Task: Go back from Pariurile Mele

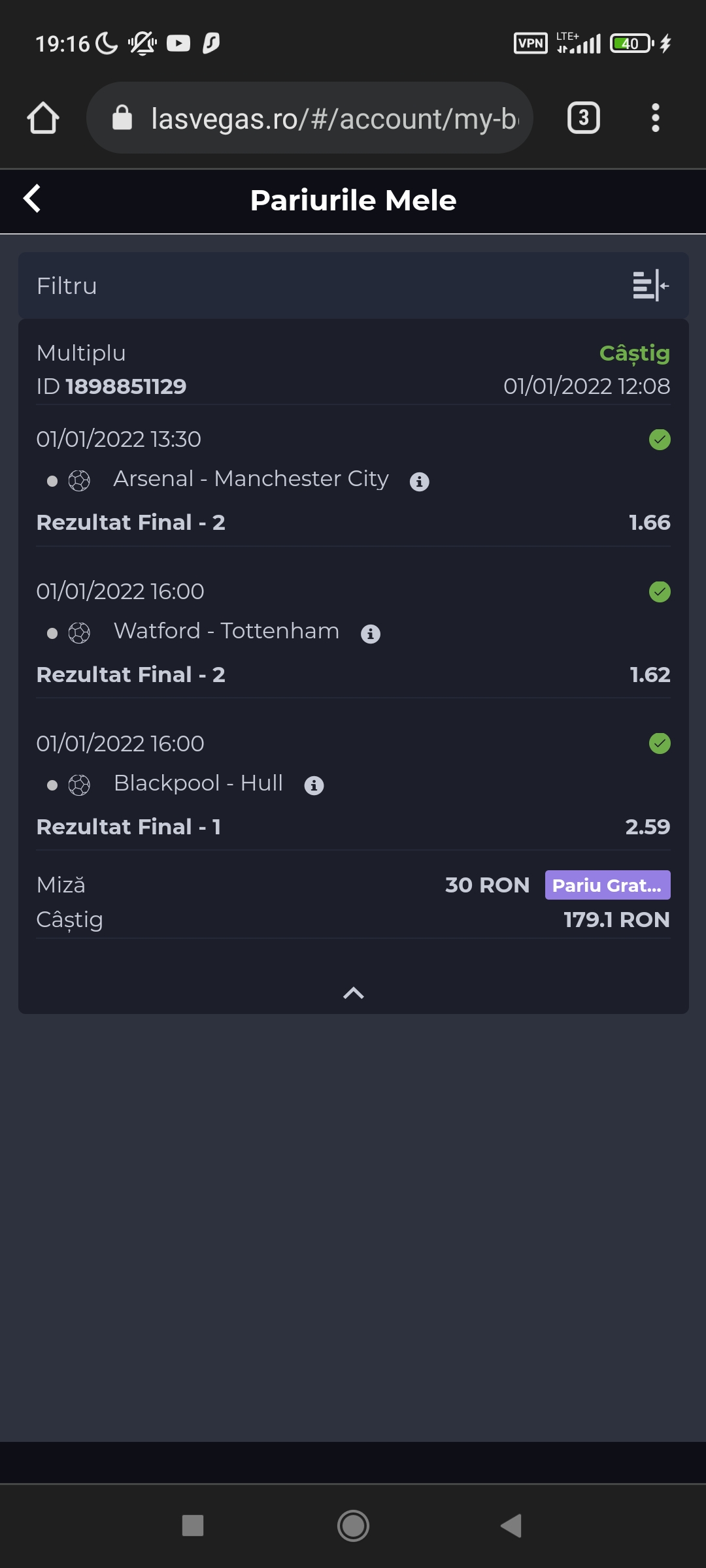Action: [x=32, y=199]
